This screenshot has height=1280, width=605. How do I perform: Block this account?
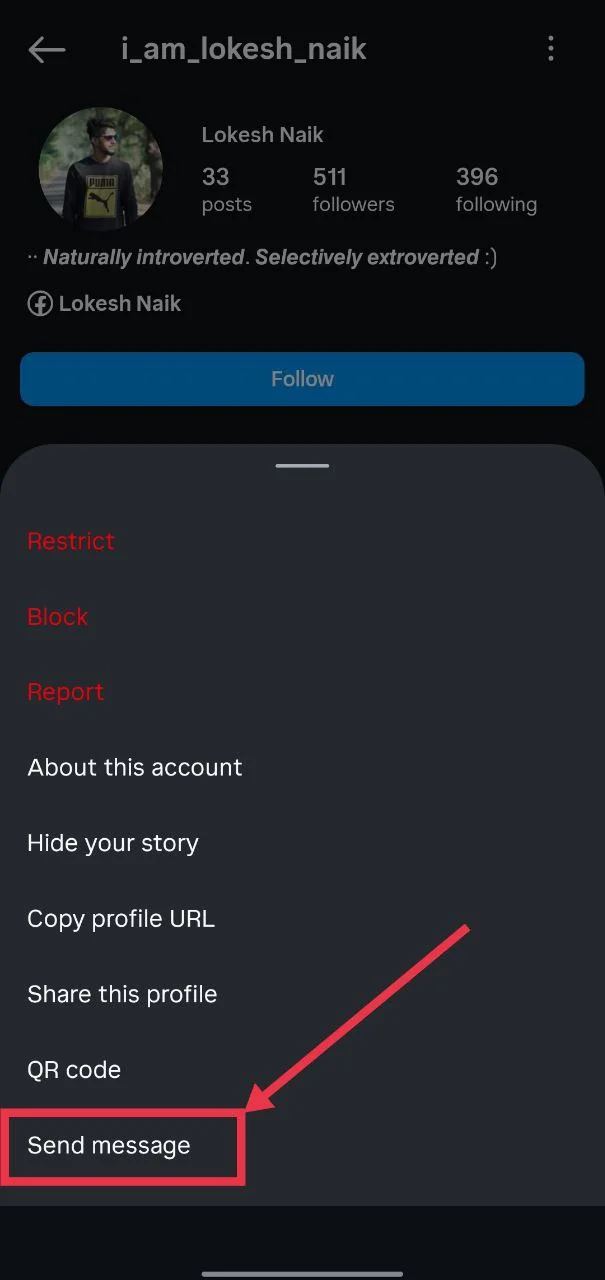(58, 617)
